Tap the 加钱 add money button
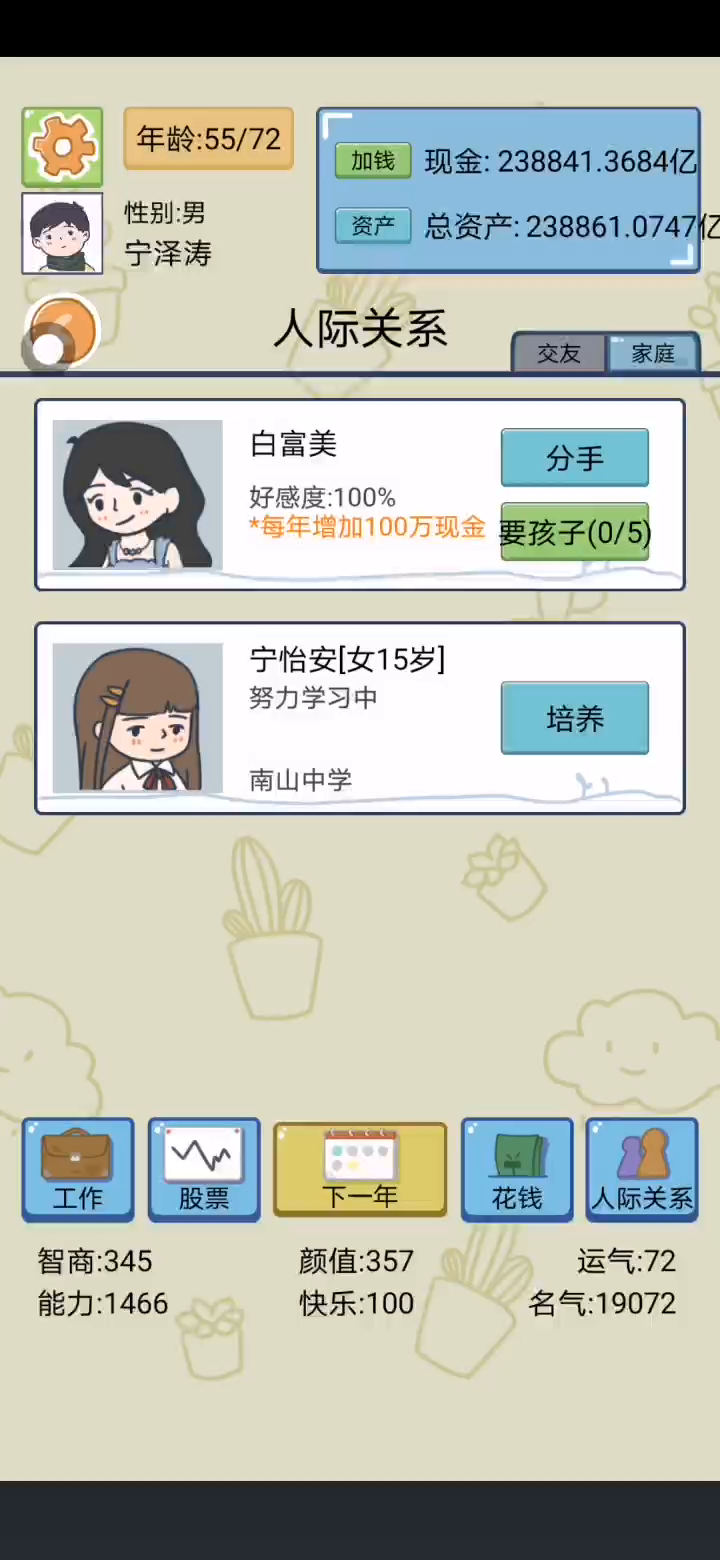Image resolution: width=720 pixels, height=1560 pixels. [373, 161]
